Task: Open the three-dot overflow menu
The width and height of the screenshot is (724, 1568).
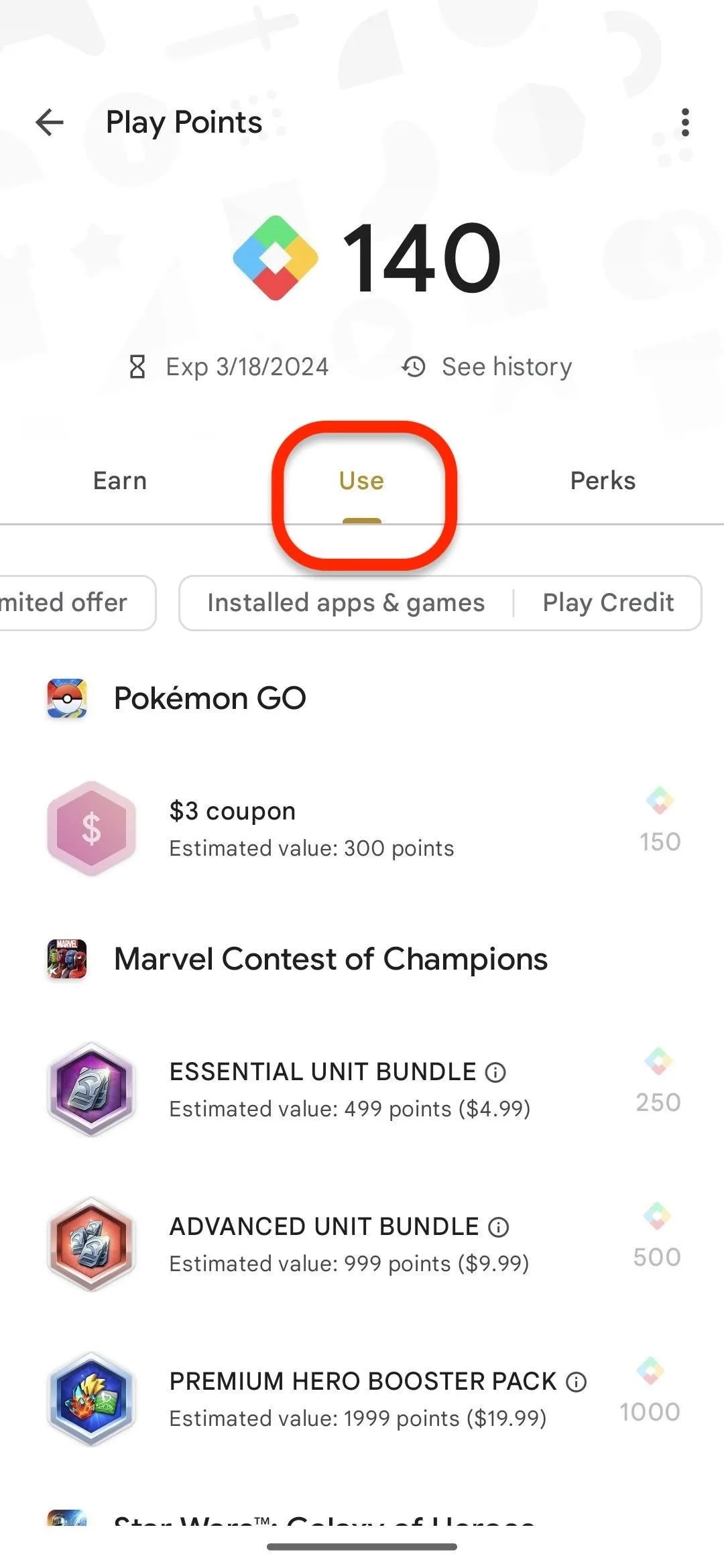Action: 684,122
